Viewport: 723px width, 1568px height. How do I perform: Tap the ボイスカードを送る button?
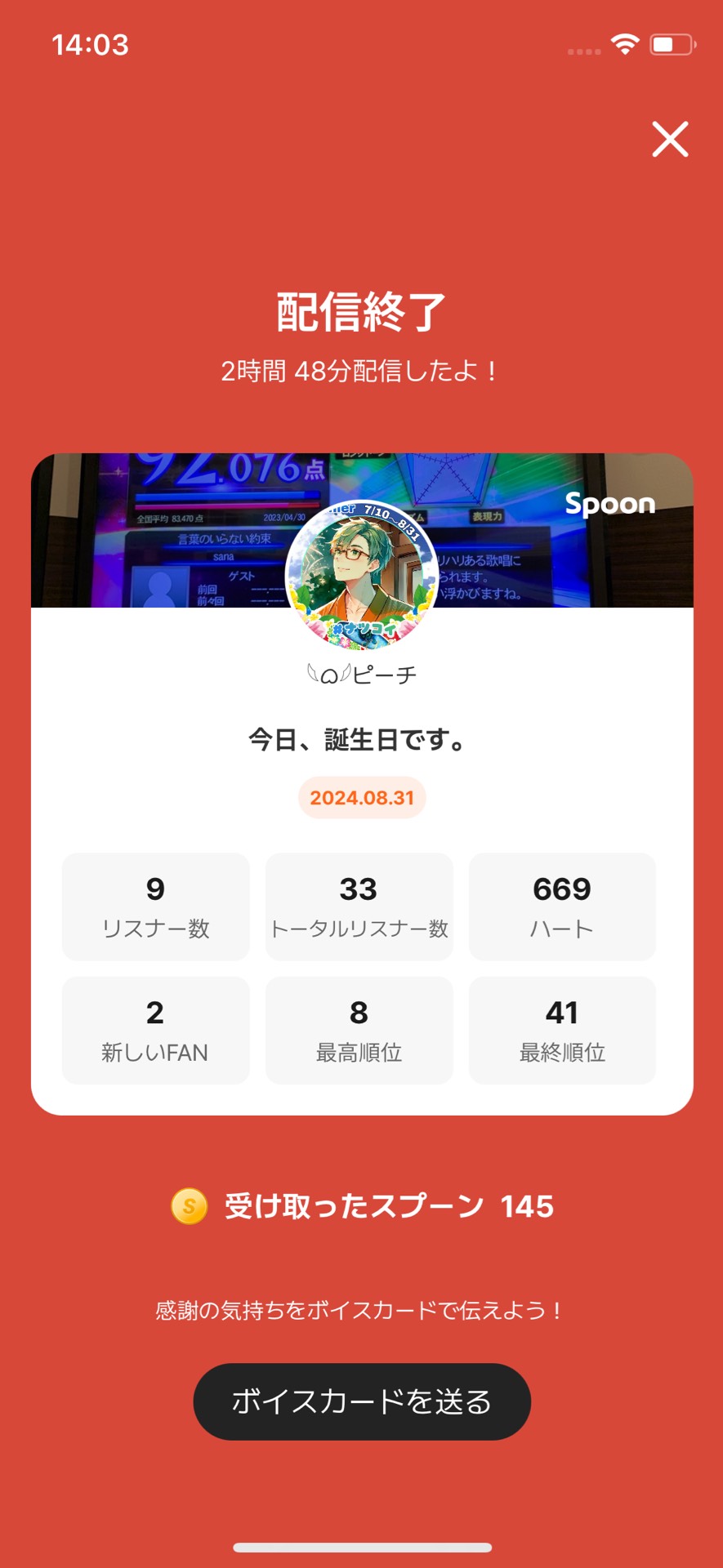[x=362, y=1401]
